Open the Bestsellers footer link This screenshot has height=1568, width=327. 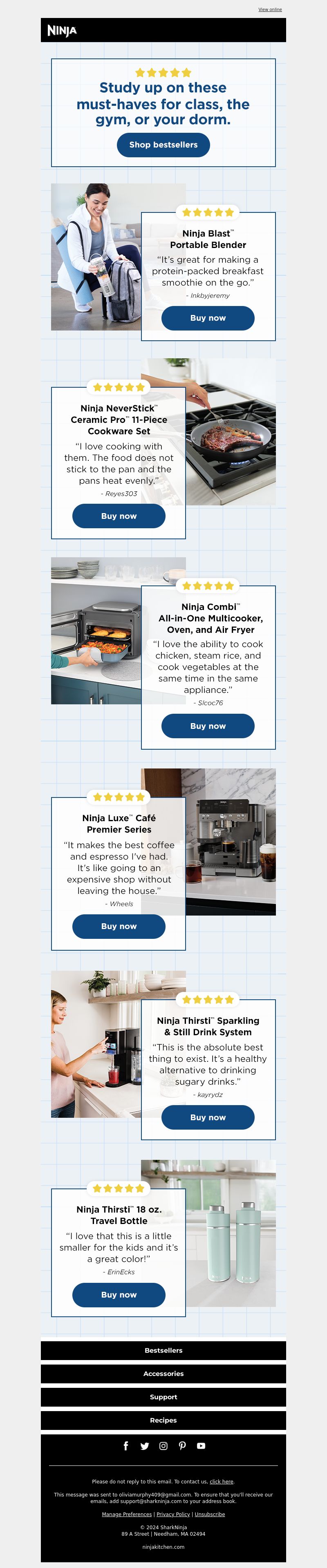[163, 1350]
